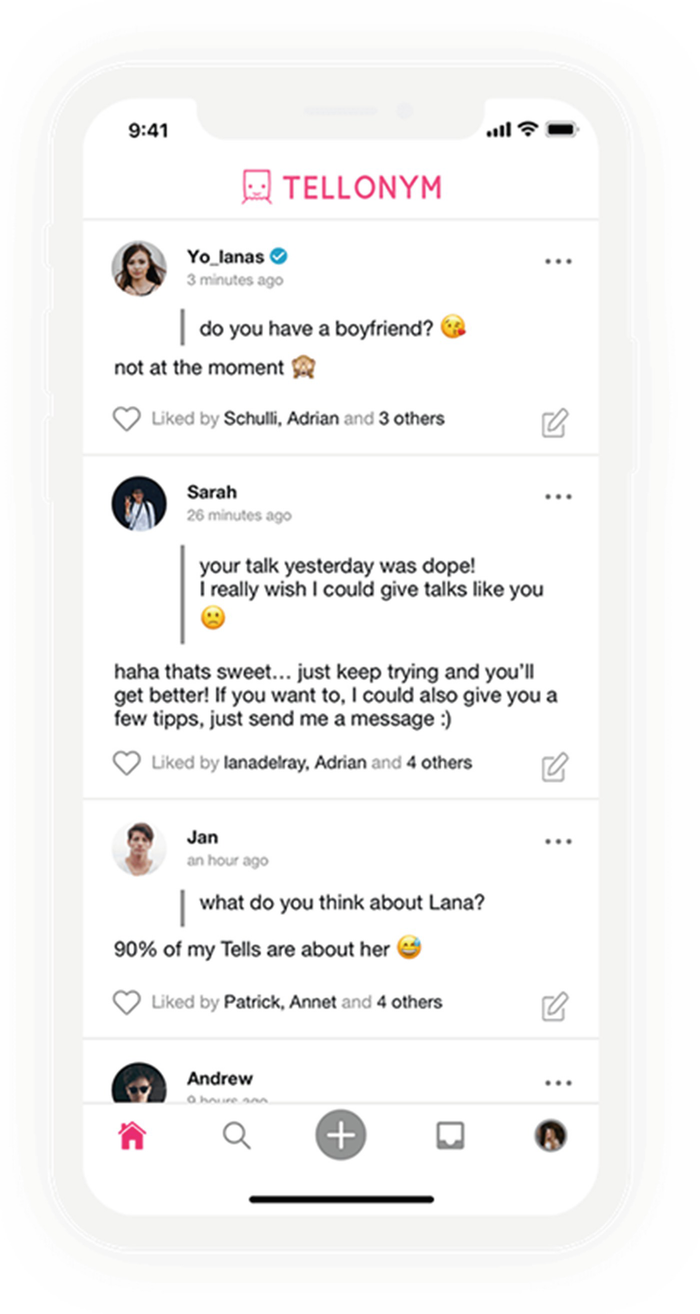Screen dimensions: 700x1314
Task: Open the options menu on Andrew's post
Action: coord(558,1083)
